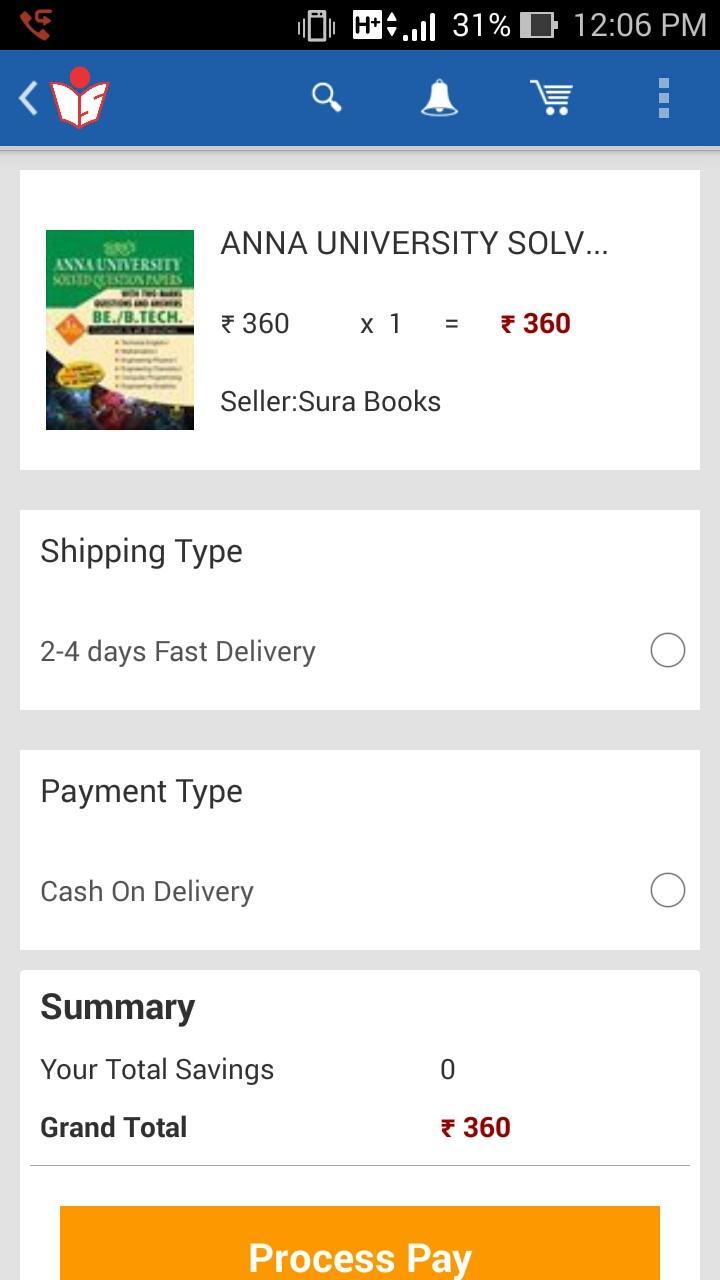The image size is (720, 1280).
Task: Open the overflow menu icon
Action: click(662, 97)
